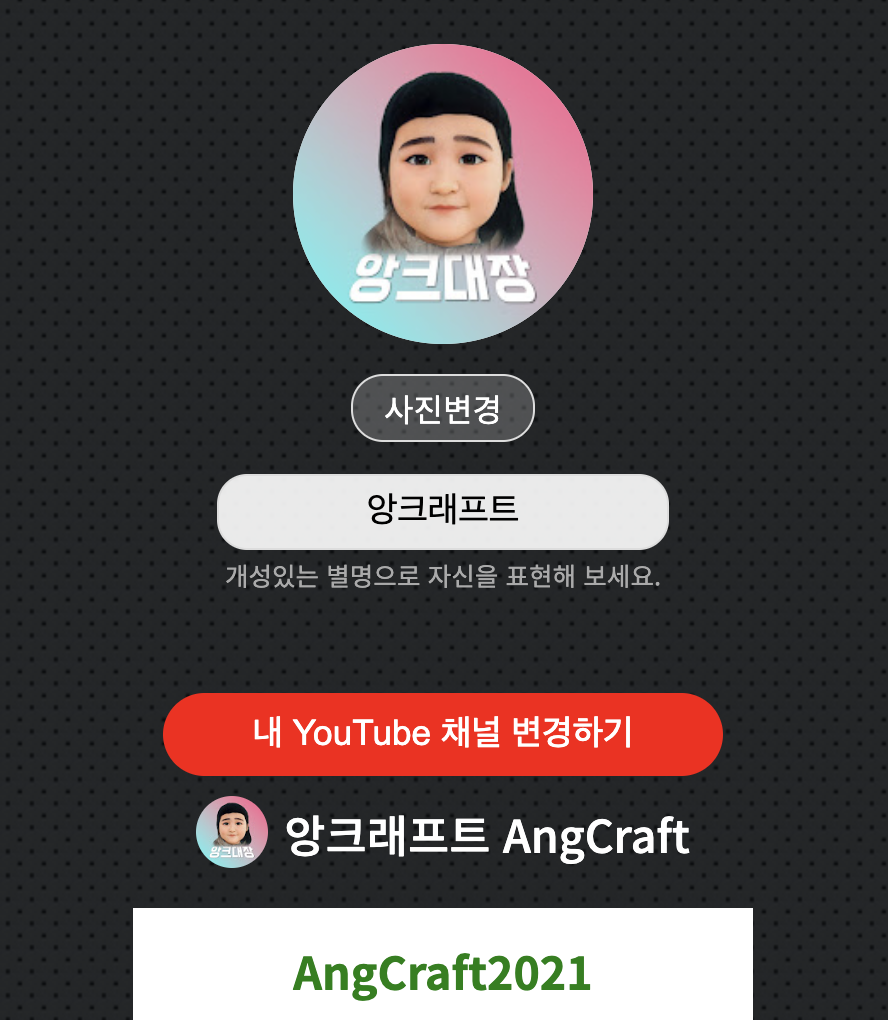This screenshot has height=1020, width=888.
Task: Edit the nickname field 앙크래프트
Action: pos(443,511)
